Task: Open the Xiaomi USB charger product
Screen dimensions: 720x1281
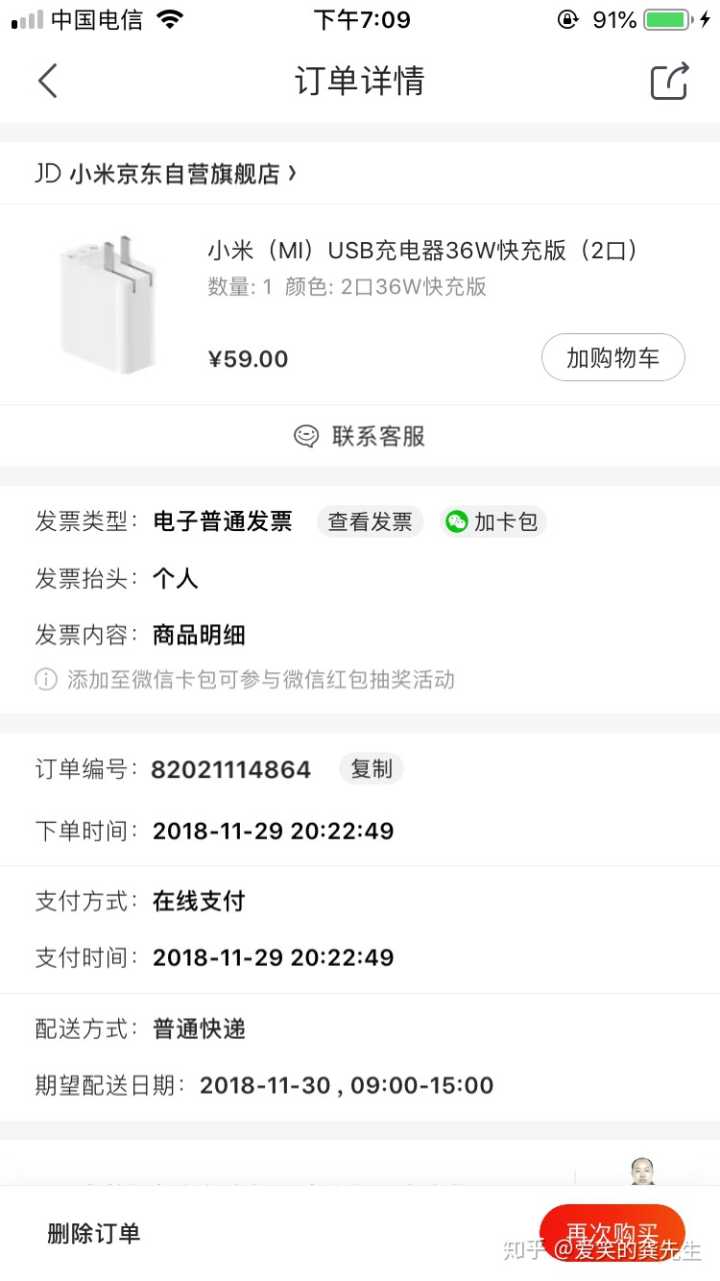Action: pyautogui.click(x=422, y=251)
